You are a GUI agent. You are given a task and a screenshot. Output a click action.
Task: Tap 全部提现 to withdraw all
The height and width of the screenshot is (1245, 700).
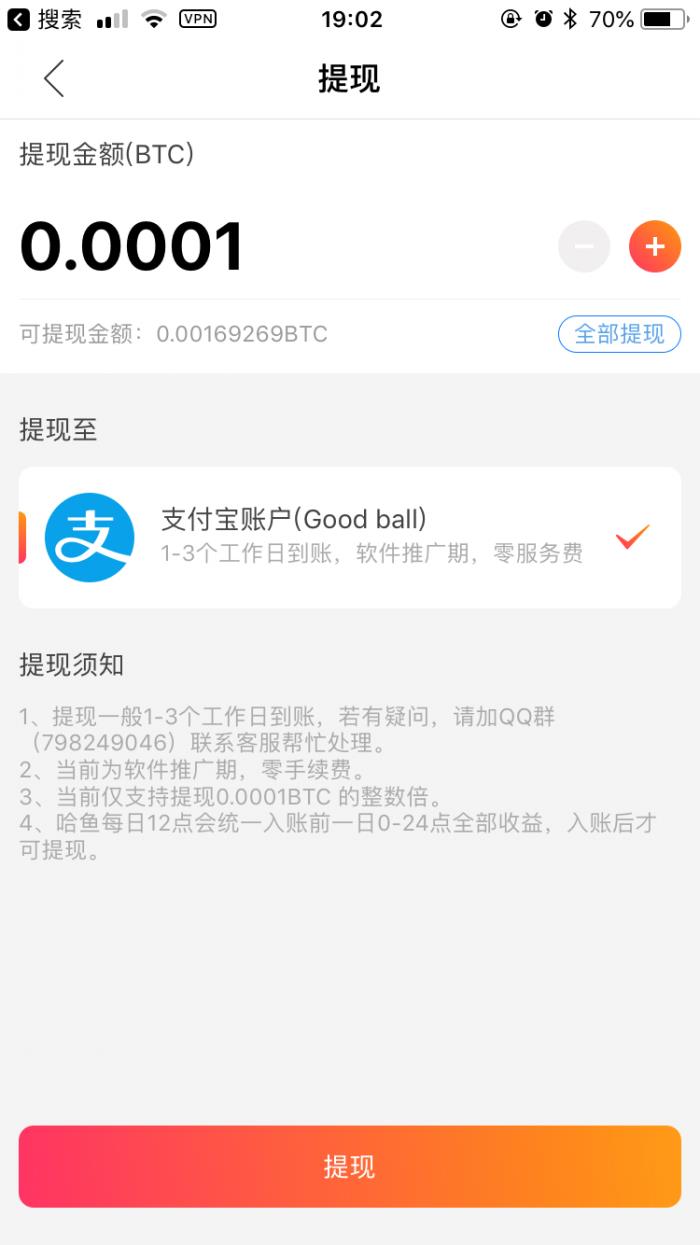click(619, 334)
